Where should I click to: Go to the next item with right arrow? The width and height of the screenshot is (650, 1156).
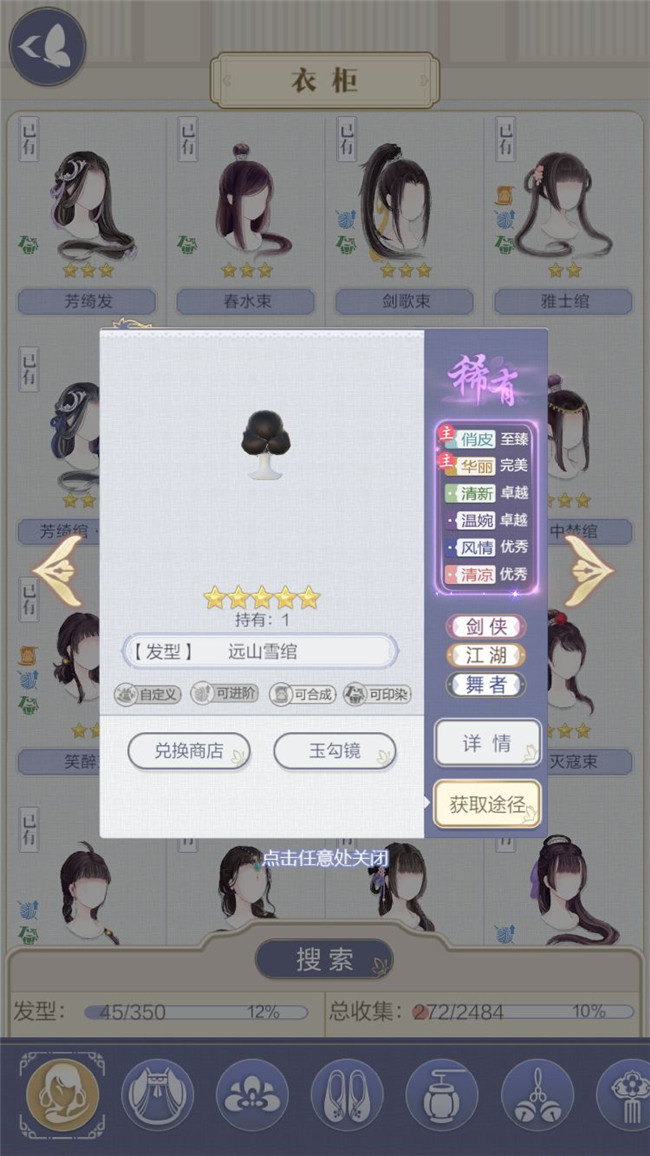(590, 571)
